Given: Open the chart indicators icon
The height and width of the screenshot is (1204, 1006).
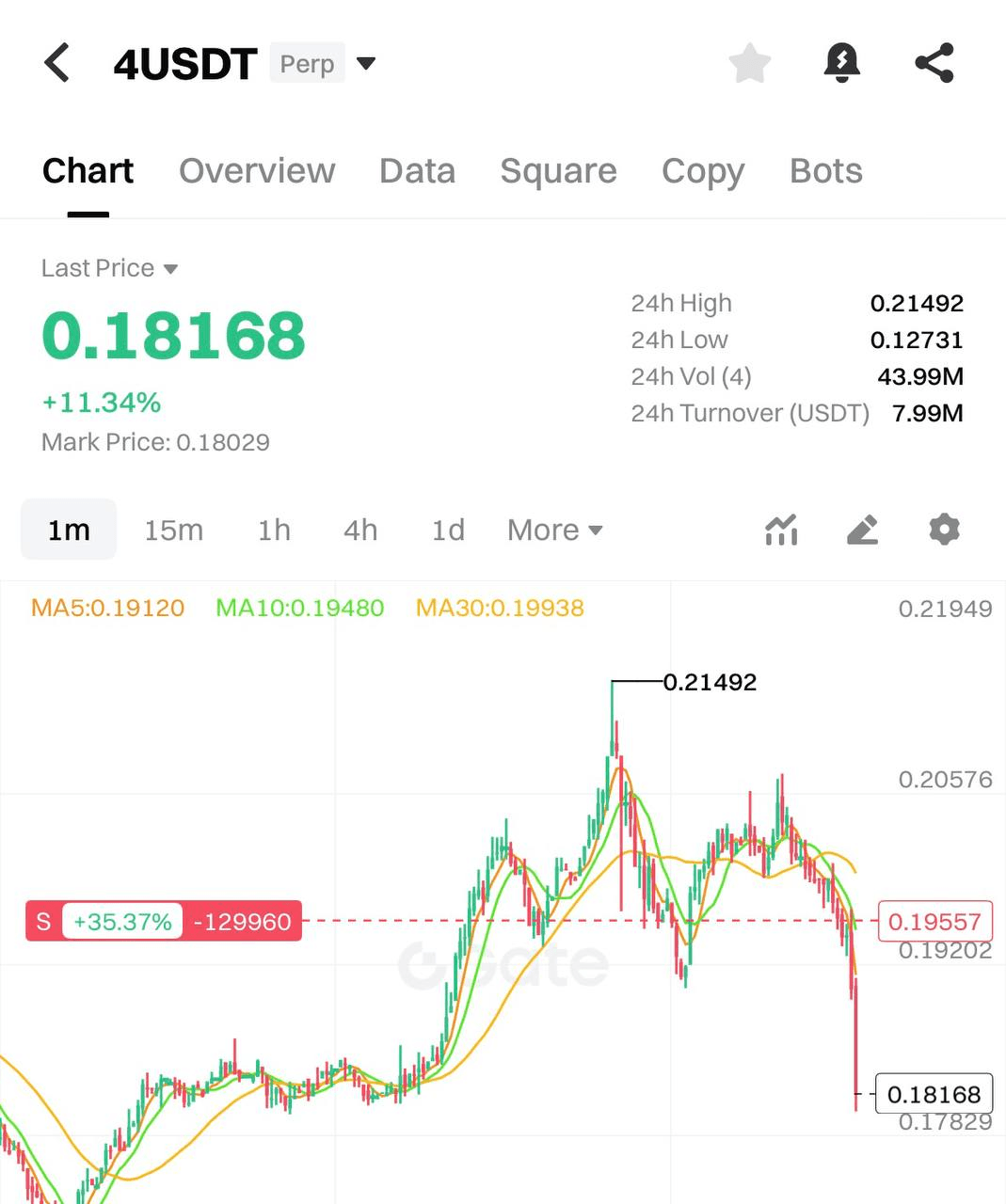Looking at the screenshot, I should [781, 530].
